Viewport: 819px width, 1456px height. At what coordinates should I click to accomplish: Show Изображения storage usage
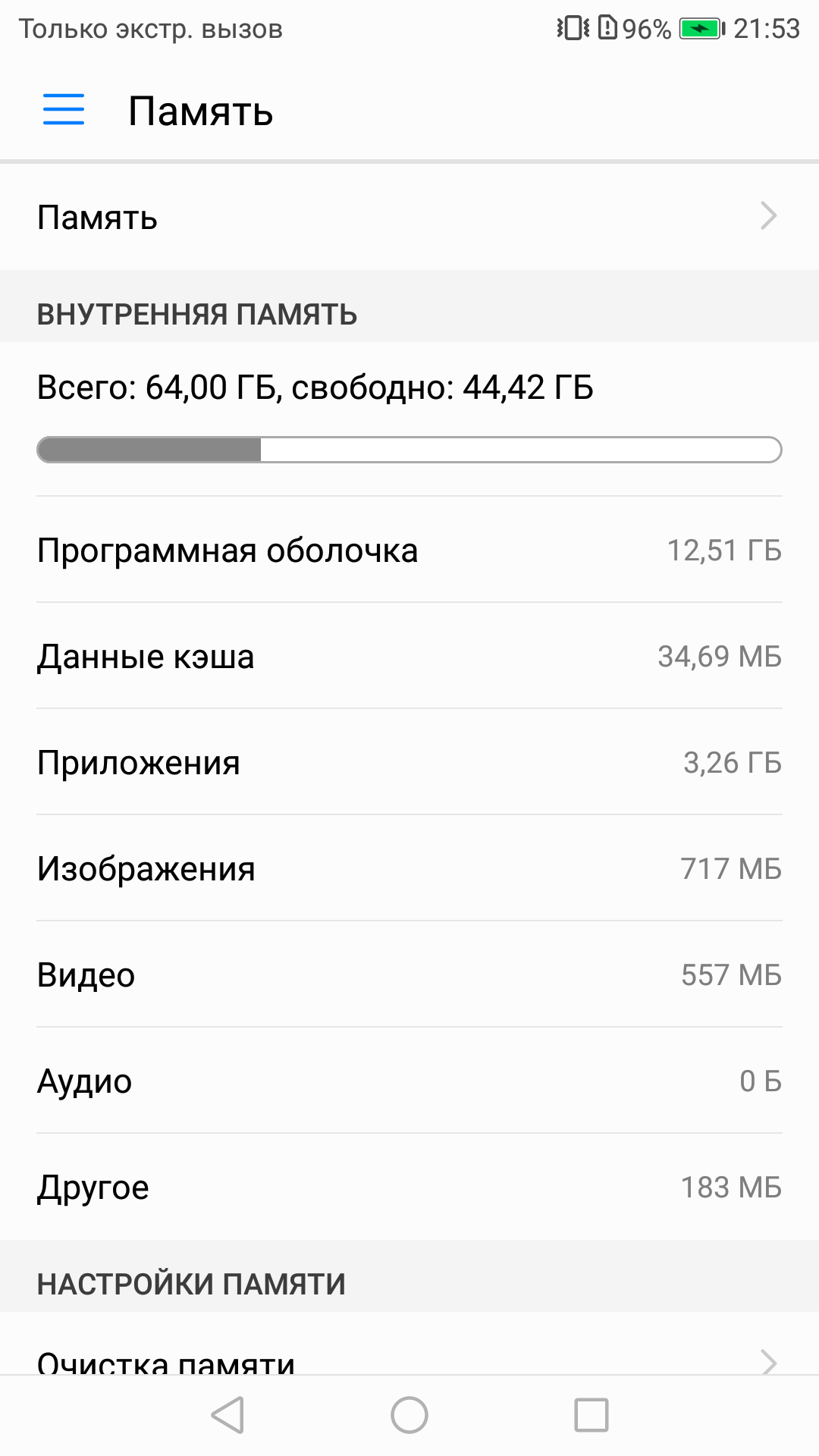coord(409,869)
